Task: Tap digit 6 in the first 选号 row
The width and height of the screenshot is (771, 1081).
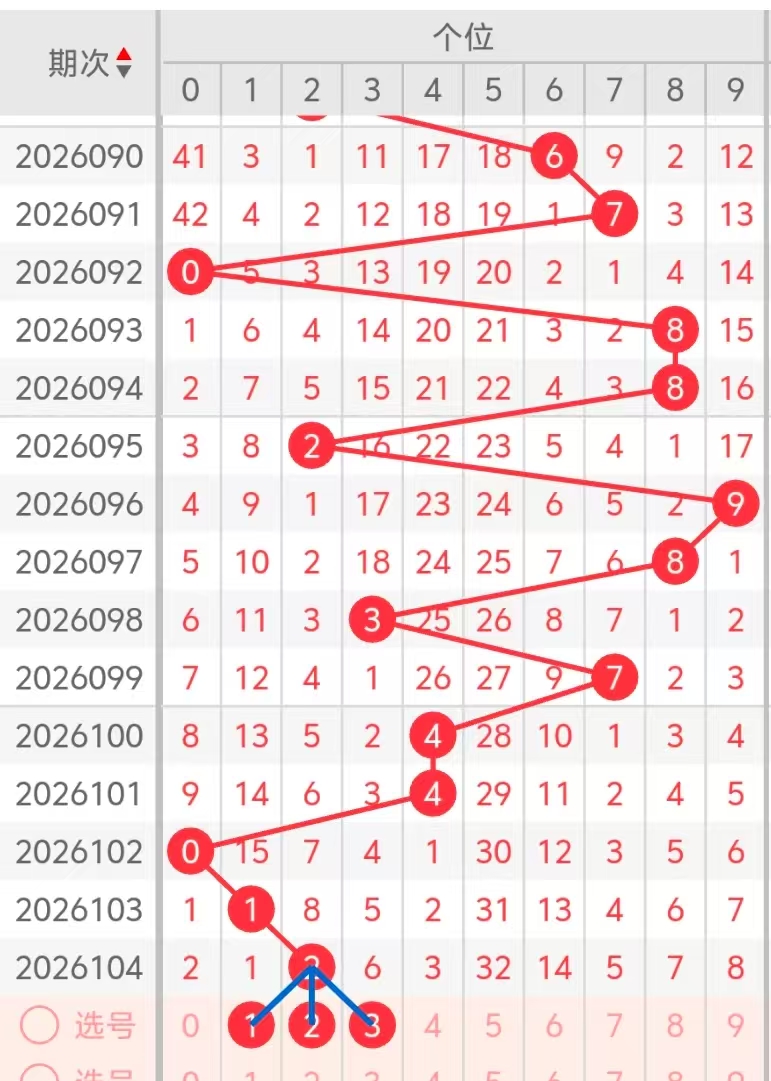Action: pos(554,1025)
